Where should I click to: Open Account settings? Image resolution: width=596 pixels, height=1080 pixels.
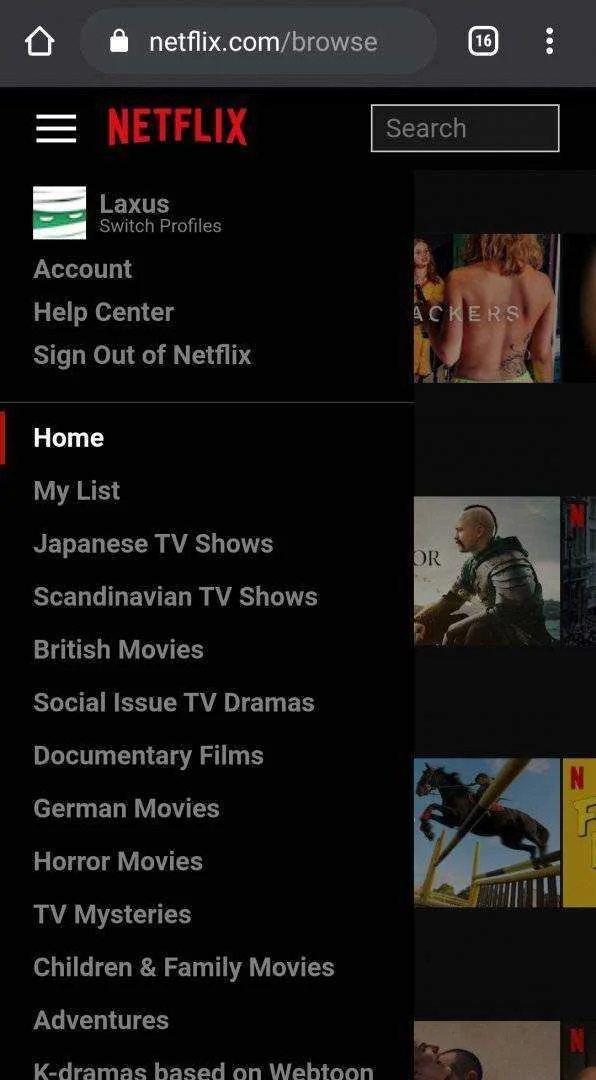point(83,269)
